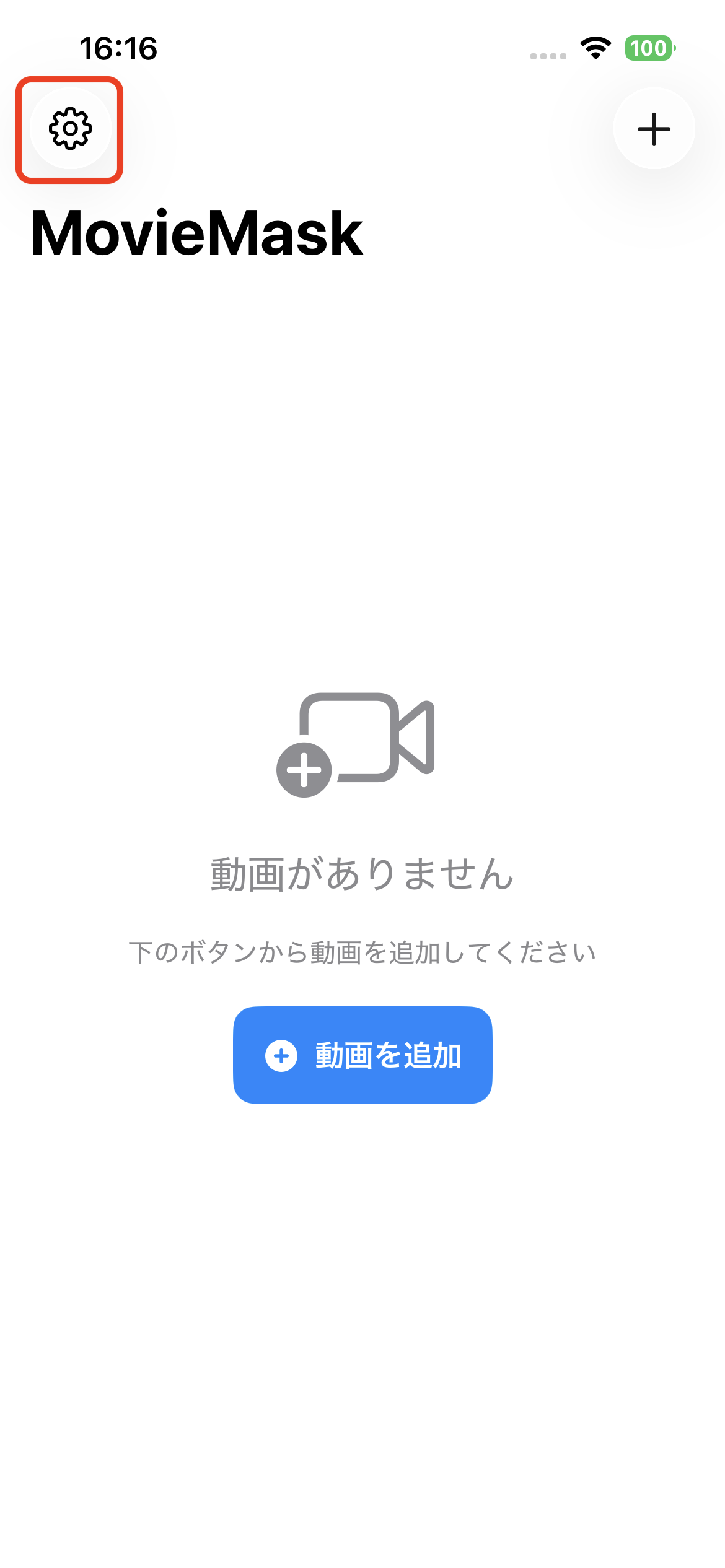Tap the 16:16 clock in the status bar
This screenshot has height=1568, width=725.
(x=118, y=47)
